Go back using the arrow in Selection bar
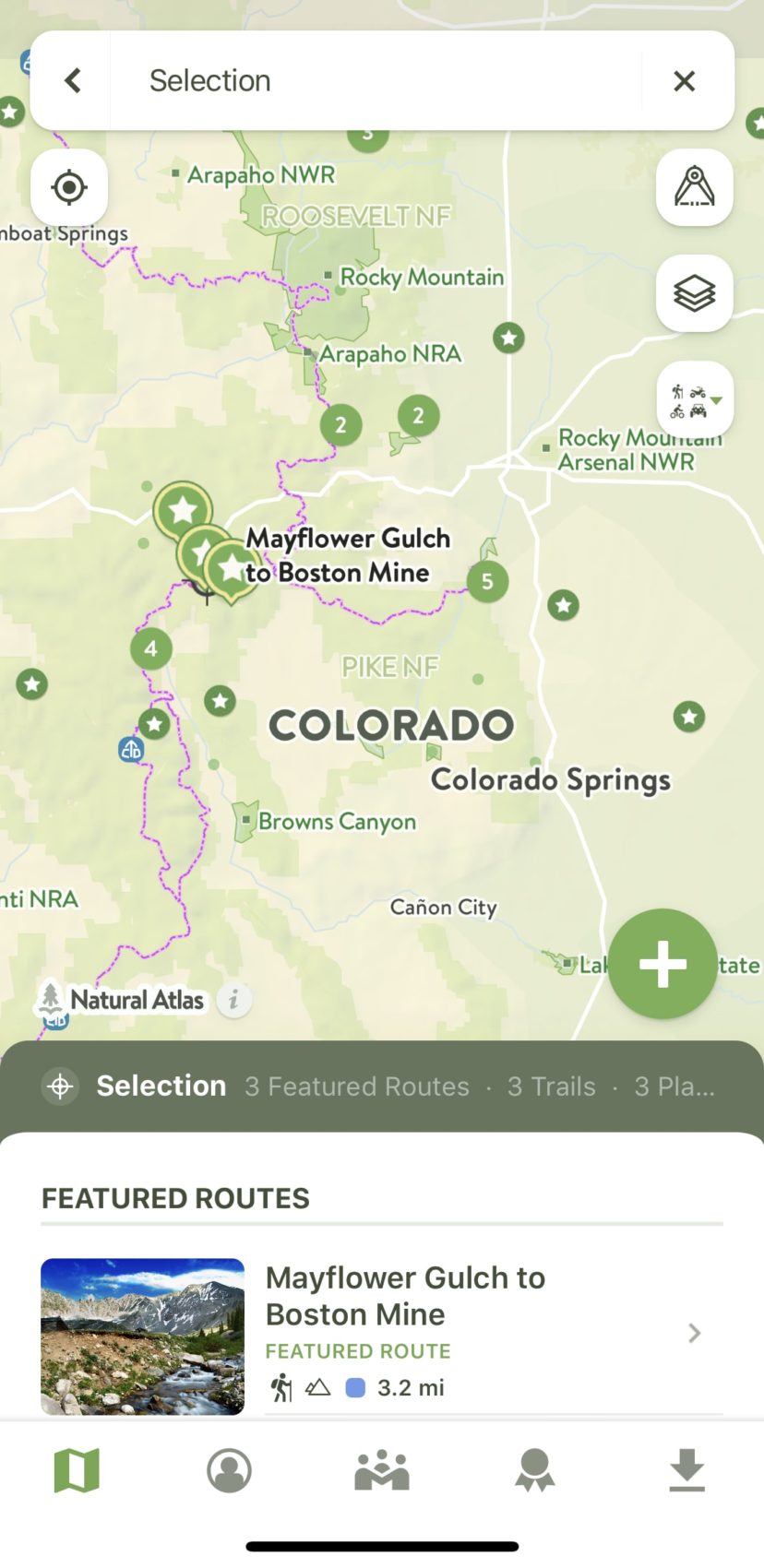The height and width of the screenshot is (1568, 764). tap(73, 80)
